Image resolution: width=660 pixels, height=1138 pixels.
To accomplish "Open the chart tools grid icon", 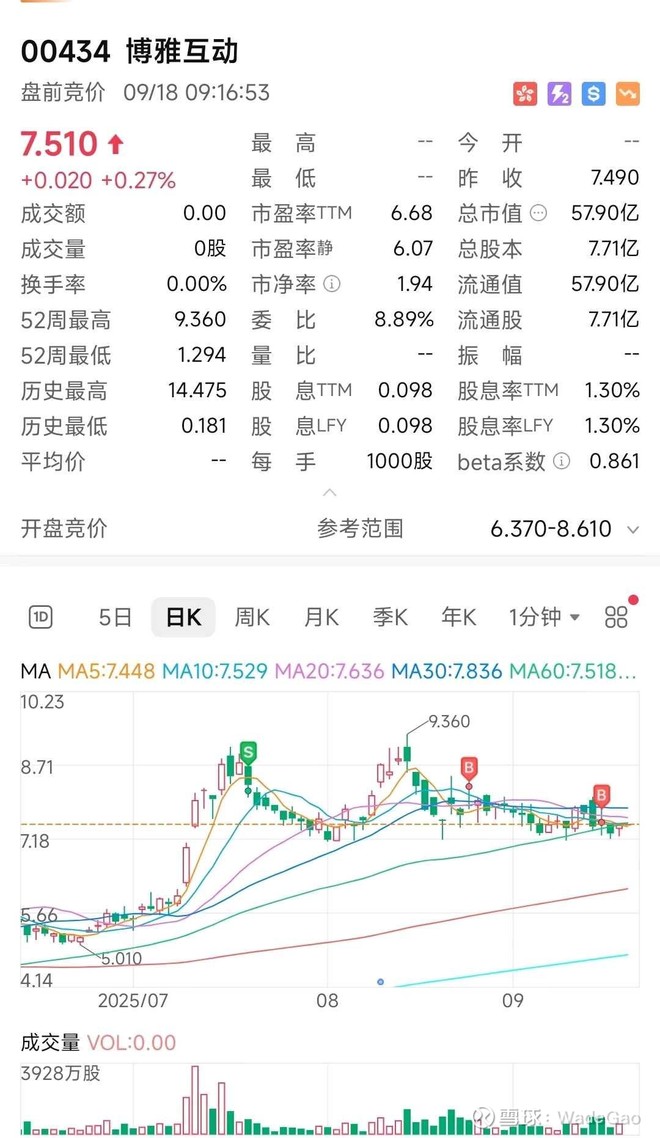I will point(617,617).
